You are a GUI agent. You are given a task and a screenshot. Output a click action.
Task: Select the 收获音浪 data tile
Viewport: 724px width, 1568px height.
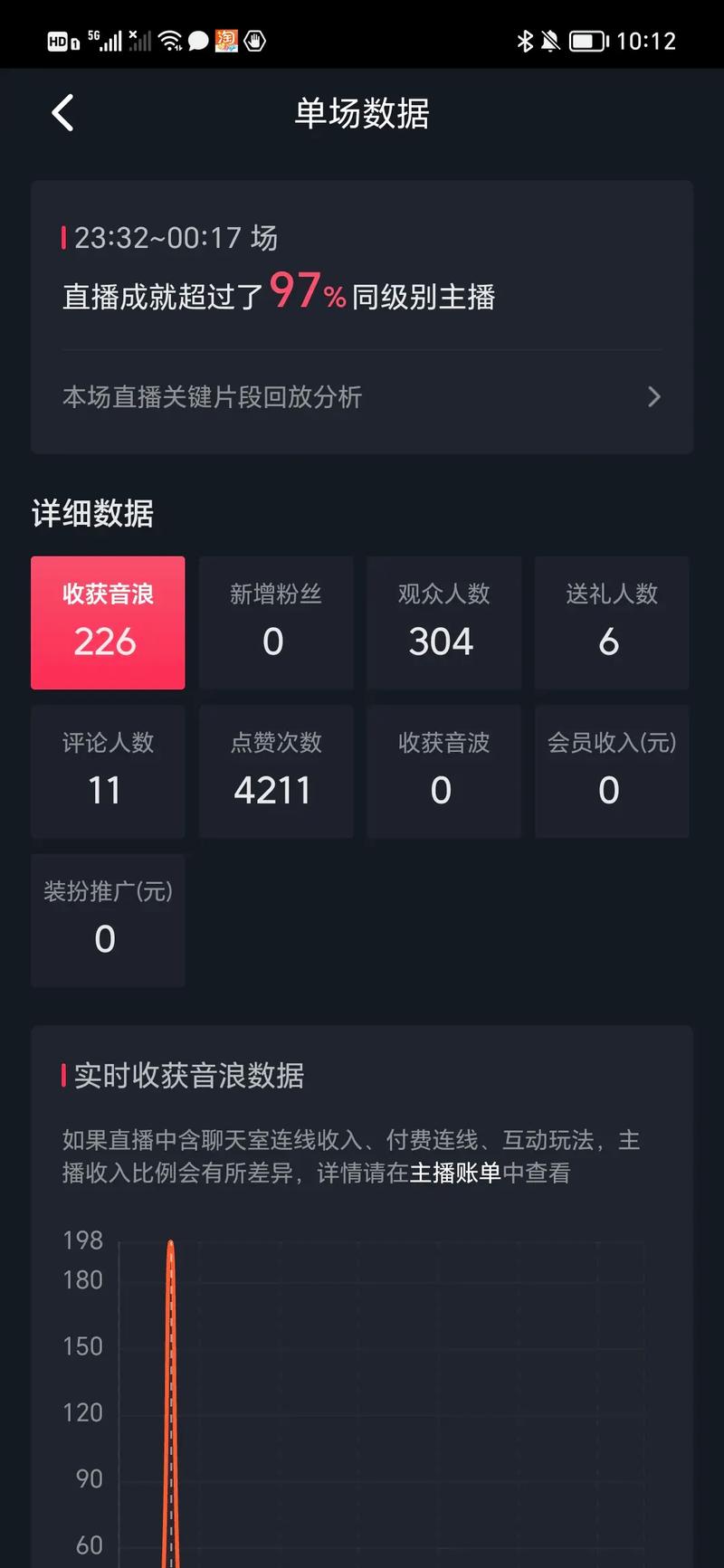click(x=108, y=622)
